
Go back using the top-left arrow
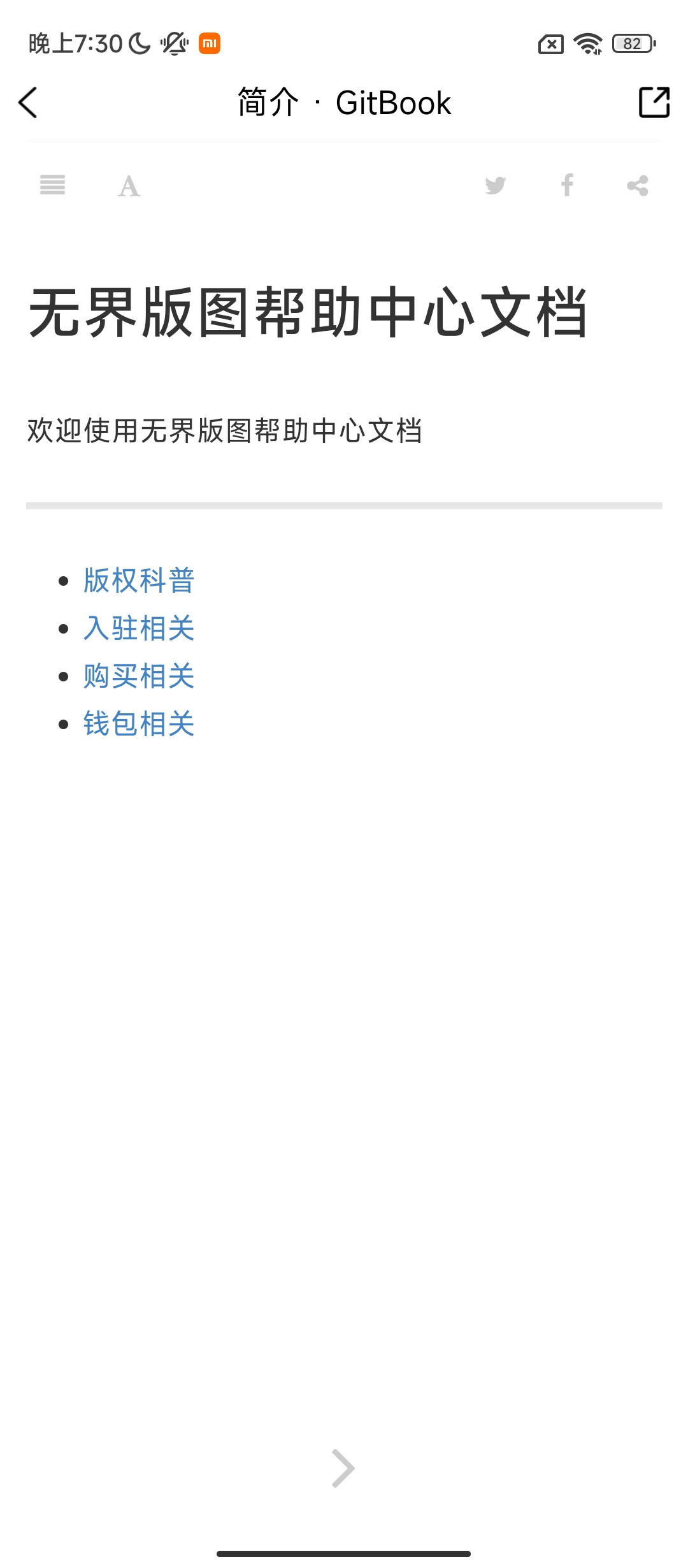coord(28,103)
